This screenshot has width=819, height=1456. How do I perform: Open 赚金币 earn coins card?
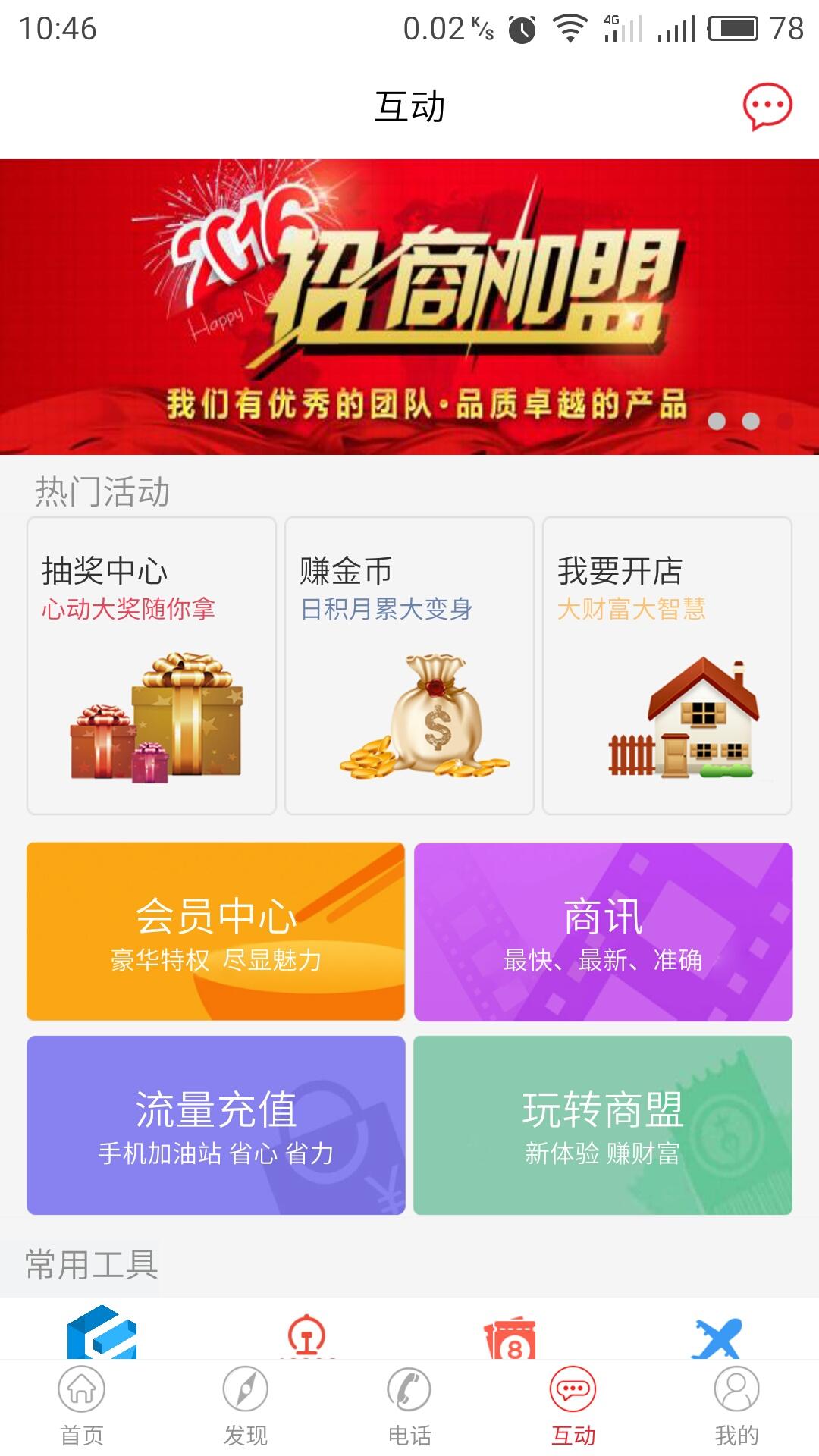point(409,666)
